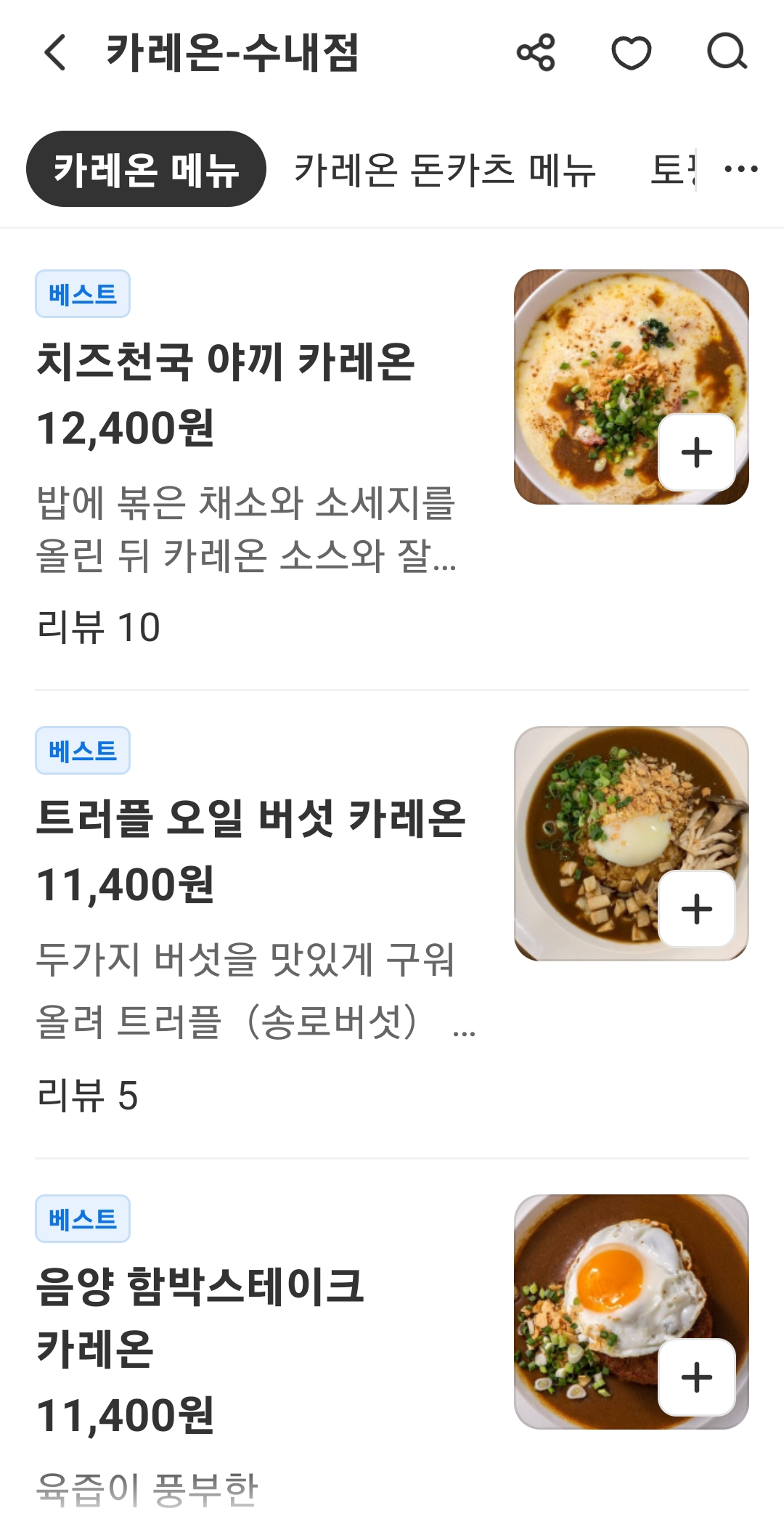Add 트러플 오일 버섯 카레온 to cart
784x1516 pixels.
[696, 909]
